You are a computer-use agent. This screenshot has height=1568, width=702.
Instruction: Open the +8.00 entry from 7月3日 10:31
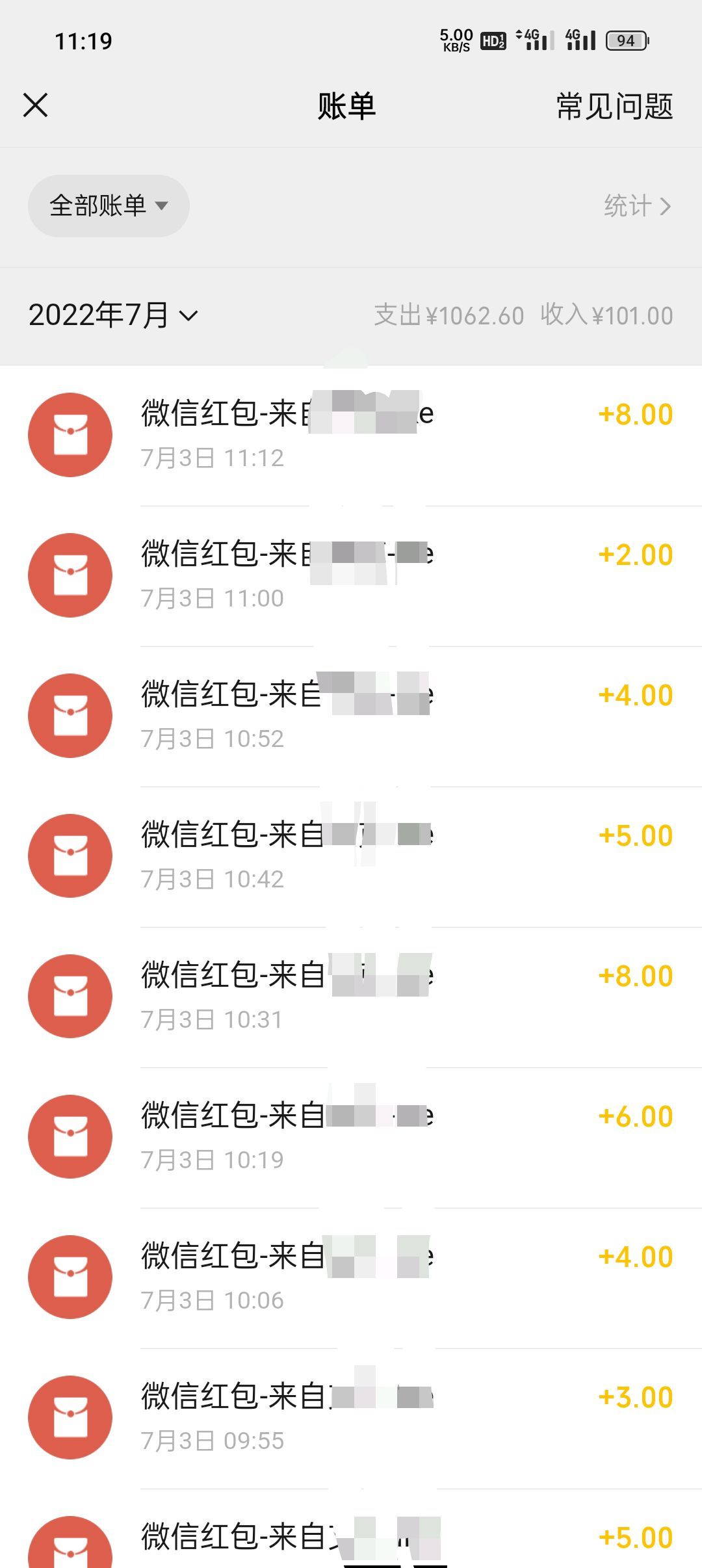[x=351, y=997]
